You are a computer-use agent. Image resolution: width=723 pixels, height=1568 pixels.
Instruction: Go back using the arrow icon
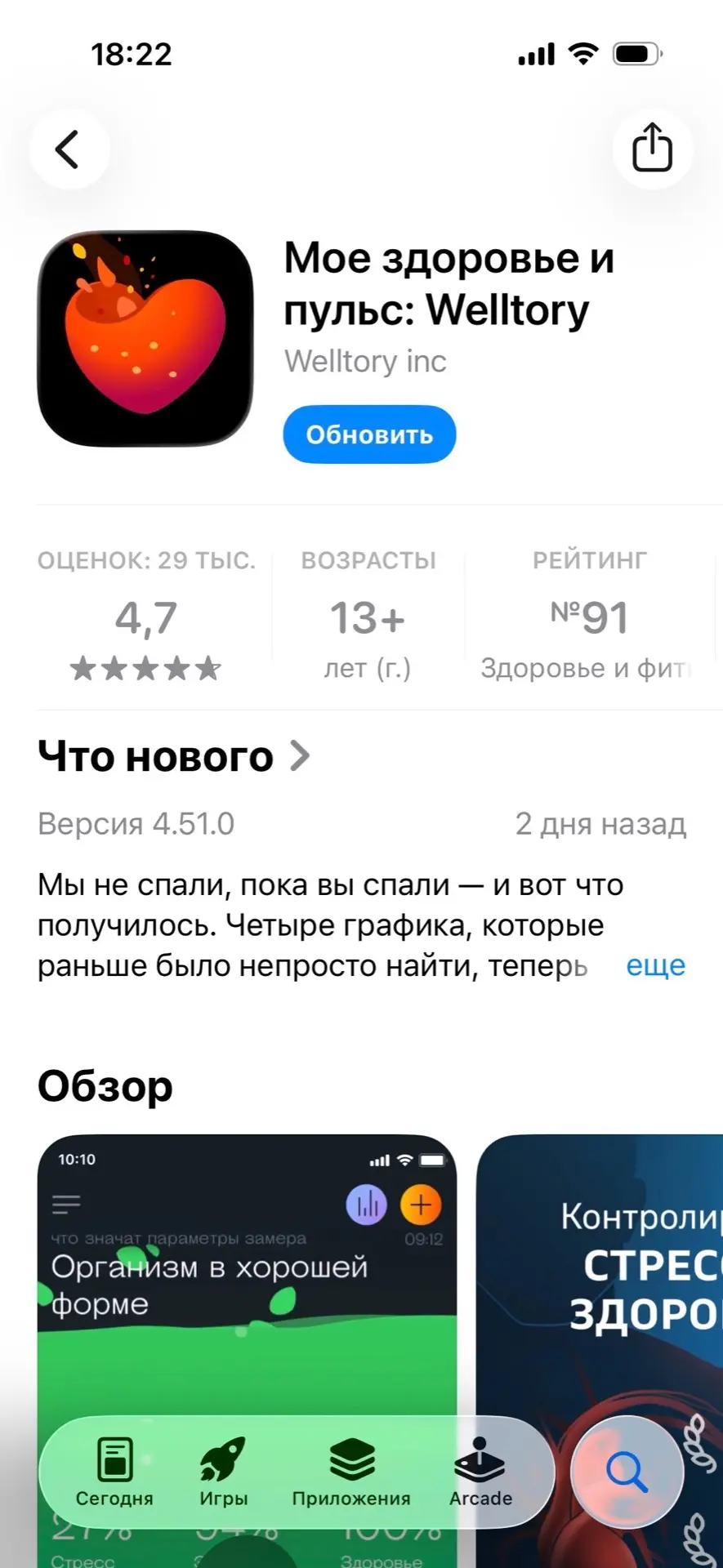coord(69,149)
